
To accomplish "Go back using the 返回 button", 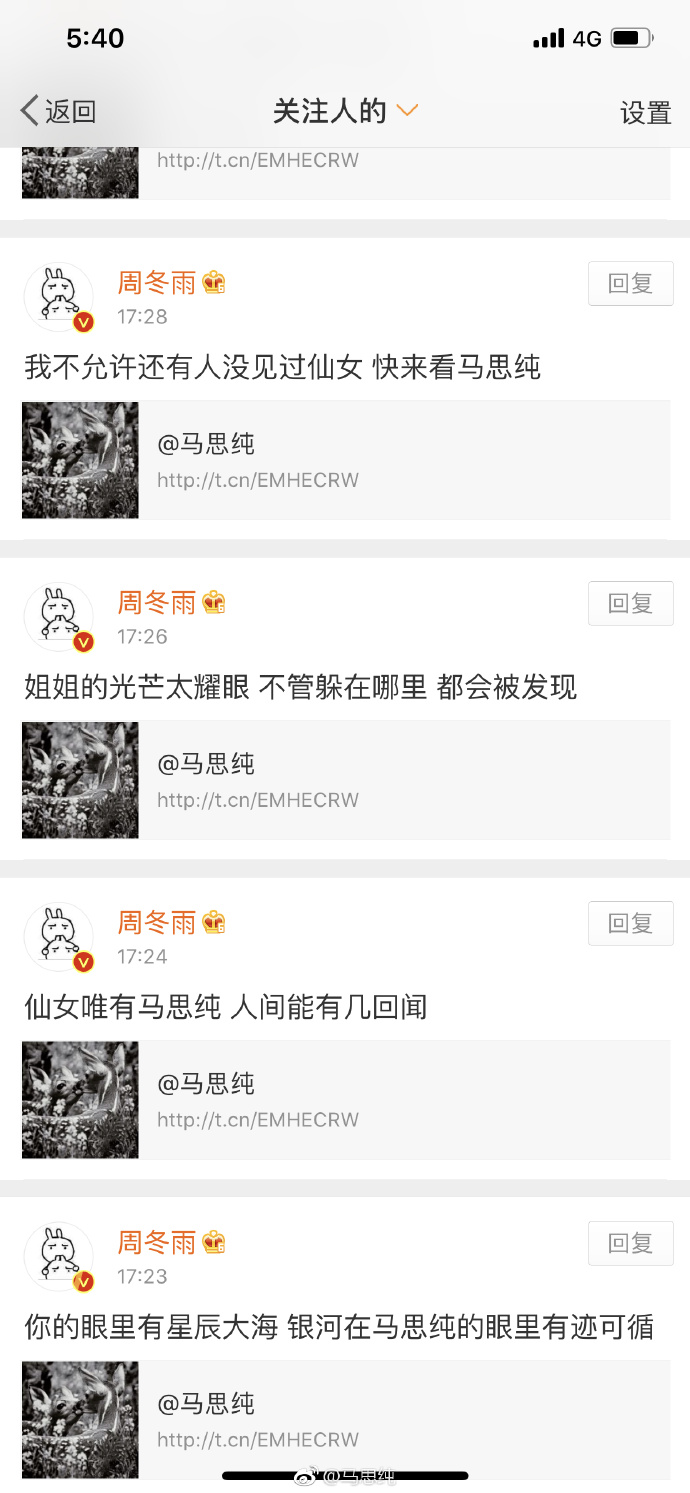I will pos(58,111).
